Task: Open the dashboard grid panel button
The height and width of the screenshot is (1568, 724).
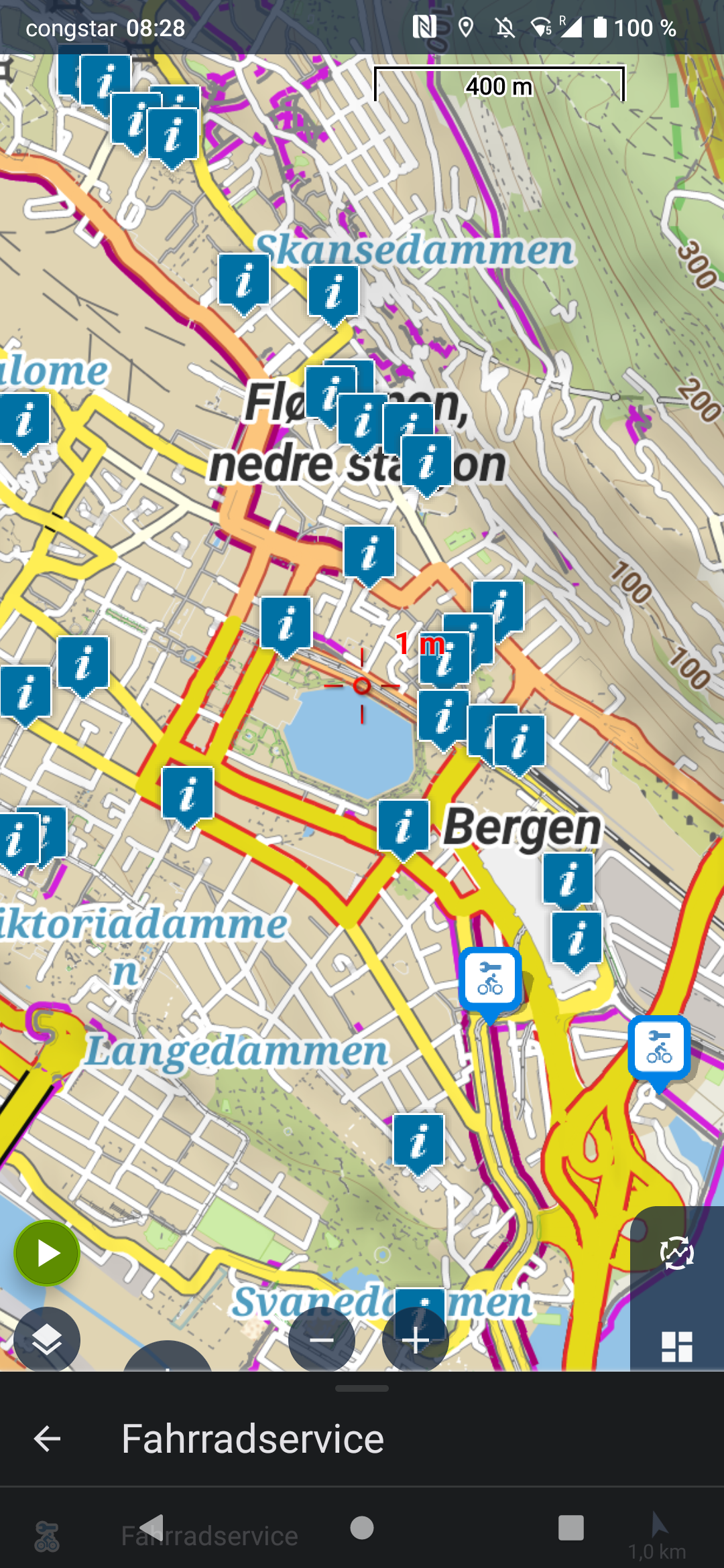Action: click(x=676, y=1346)
